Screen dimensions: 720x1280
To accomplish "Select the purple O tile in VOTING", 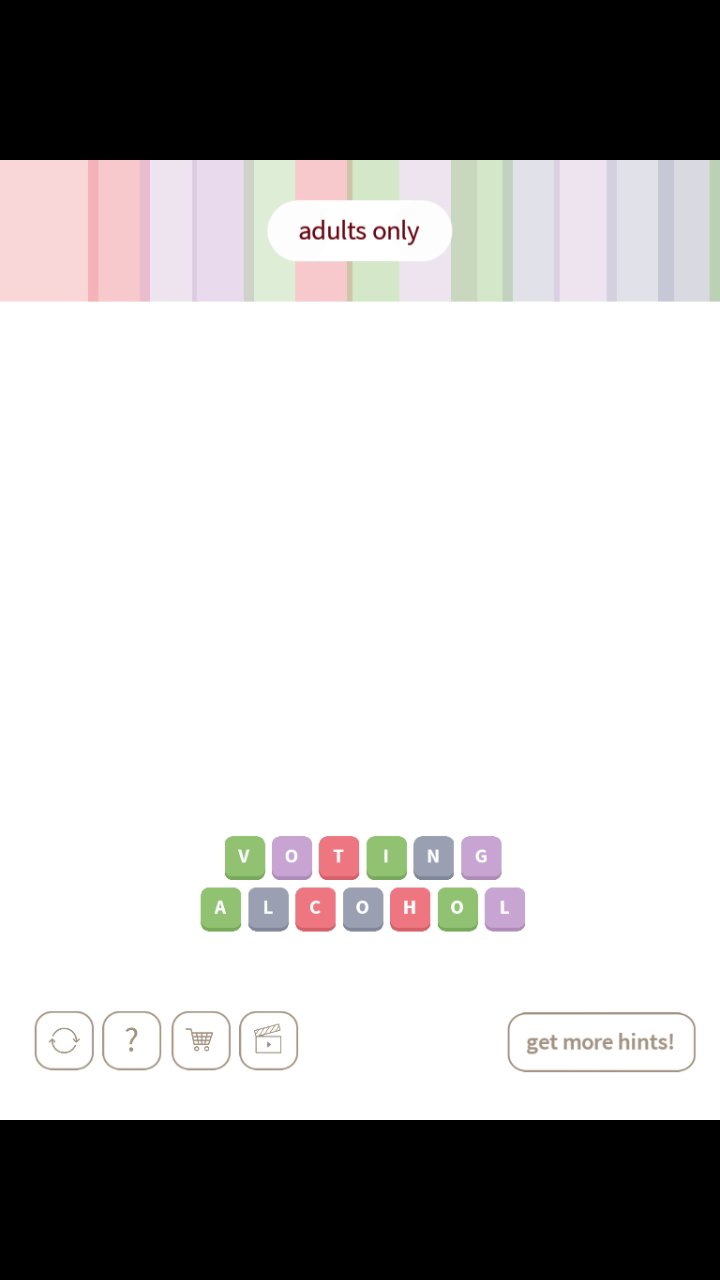I will coord(291,857).
